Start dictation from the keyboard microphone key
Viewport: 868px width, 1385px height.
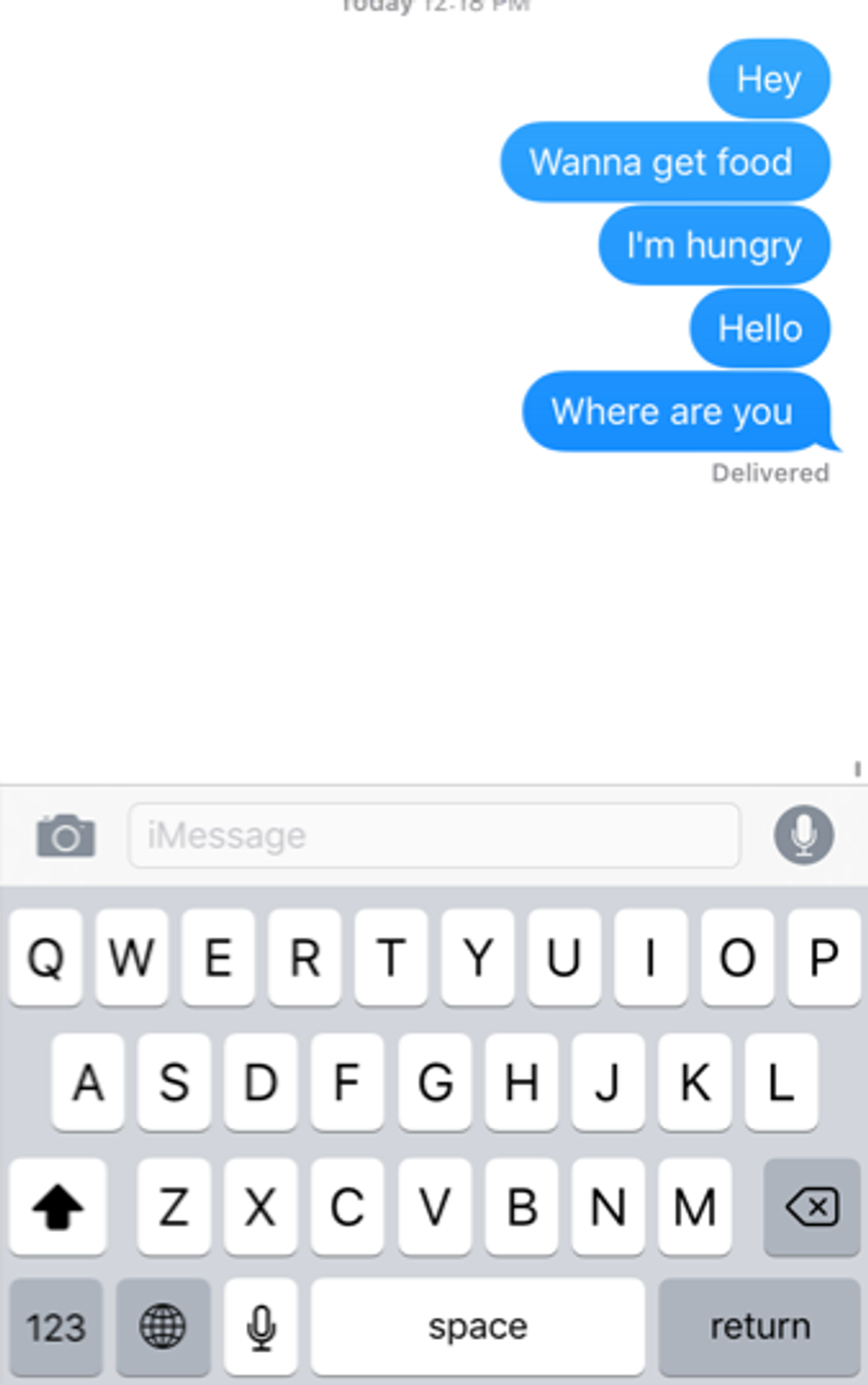(261, 1327)
